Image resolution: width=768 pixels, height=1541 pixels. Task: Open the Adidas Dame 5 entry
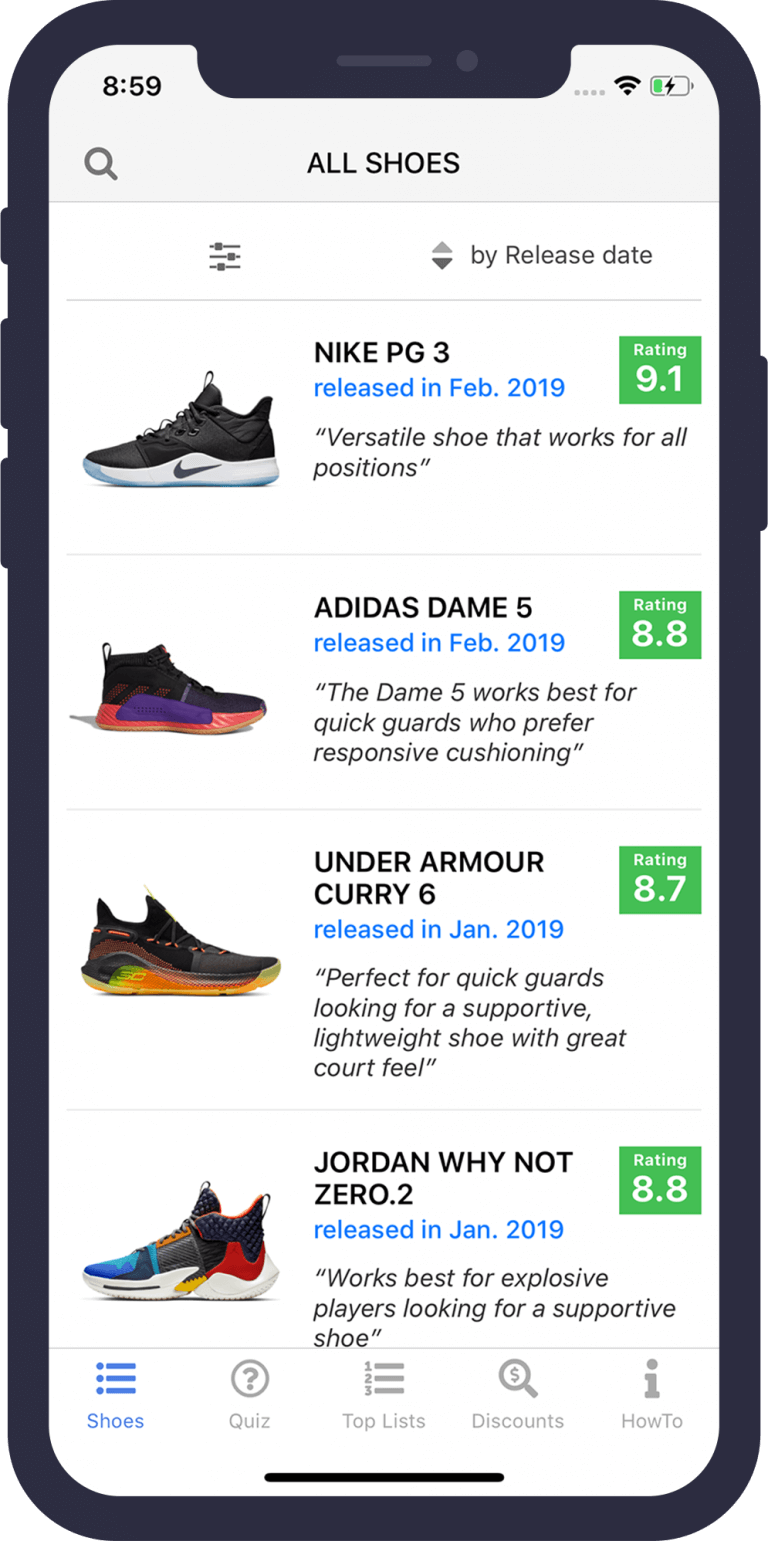pyautogui.click(x=422, y=607)
